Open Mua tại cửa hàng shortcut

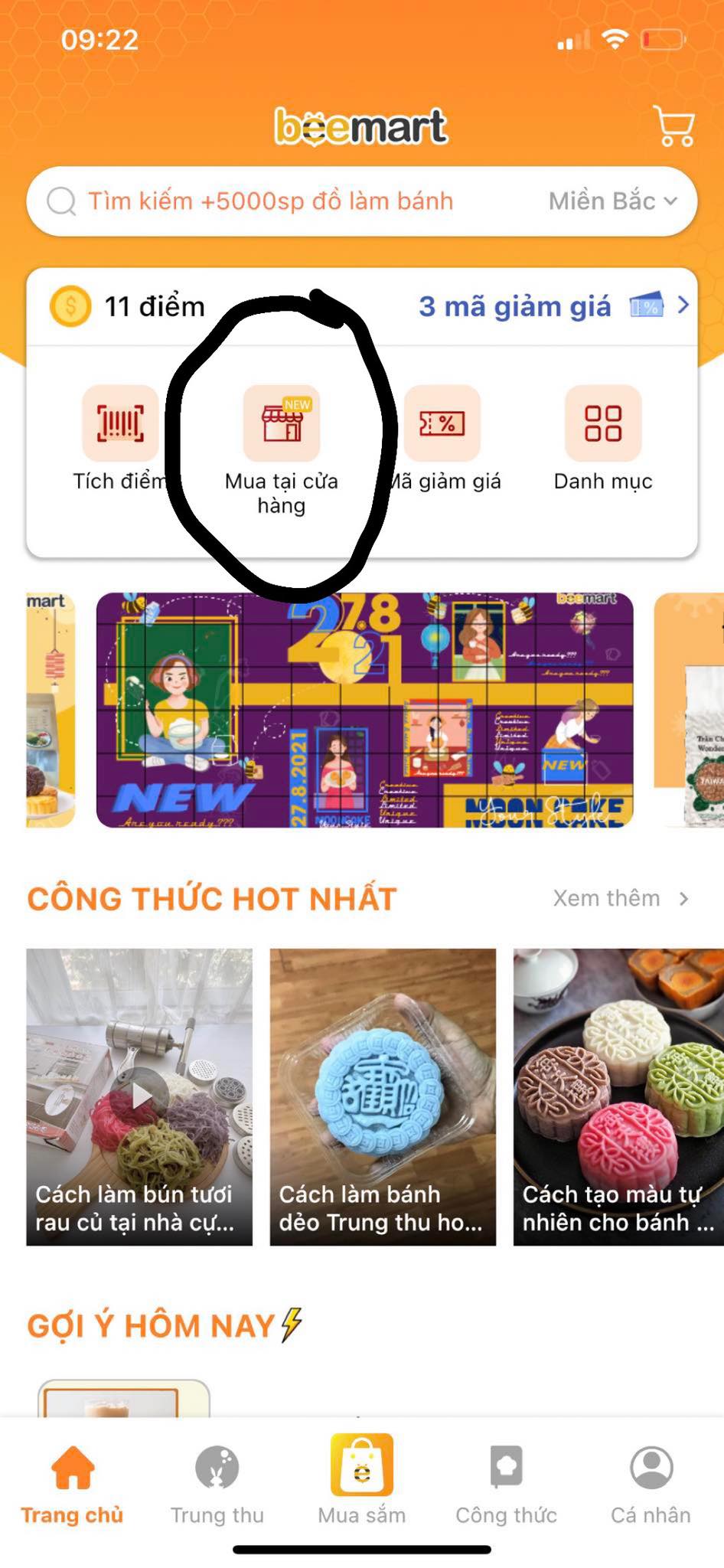(281, 424)
